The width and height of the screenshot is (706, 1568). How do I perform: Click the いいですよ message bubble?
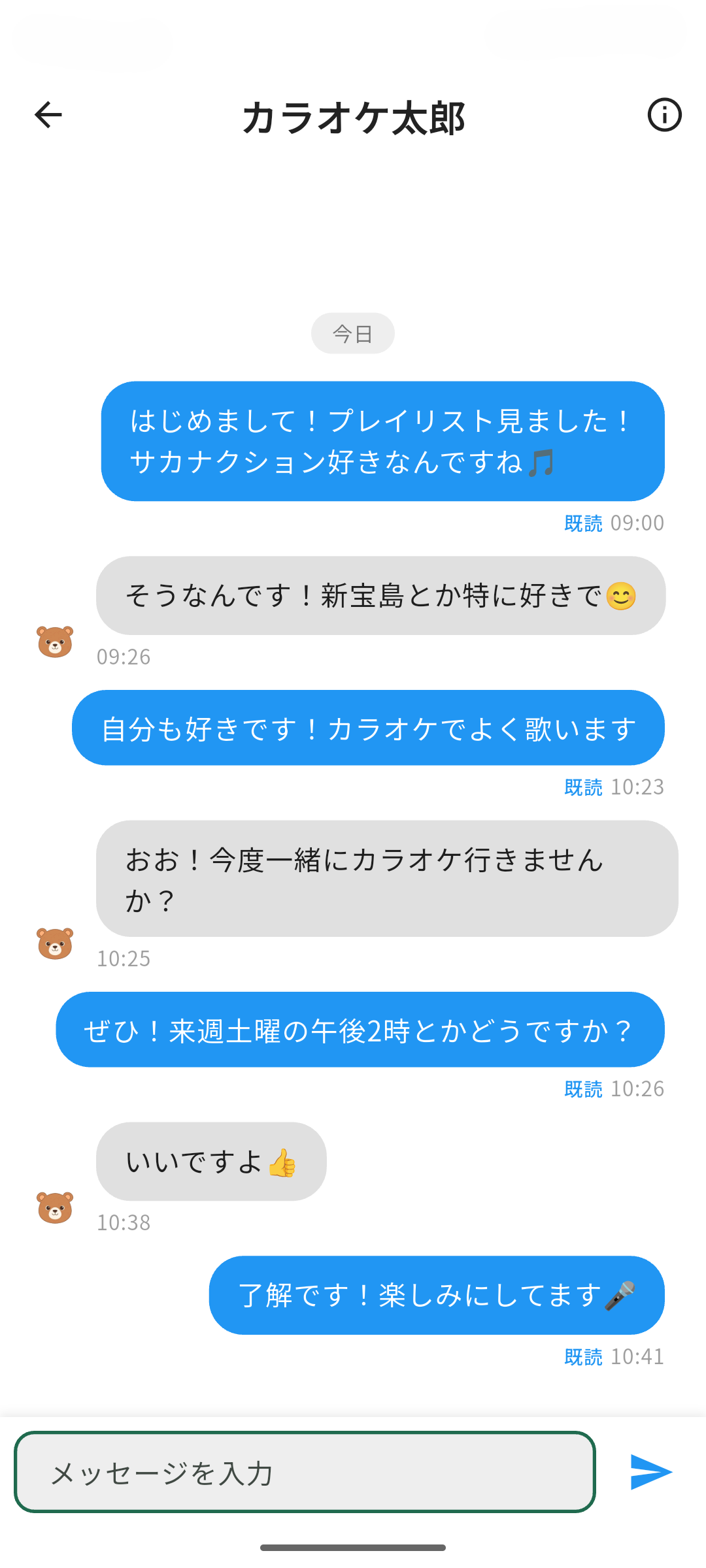(211, 1161)
